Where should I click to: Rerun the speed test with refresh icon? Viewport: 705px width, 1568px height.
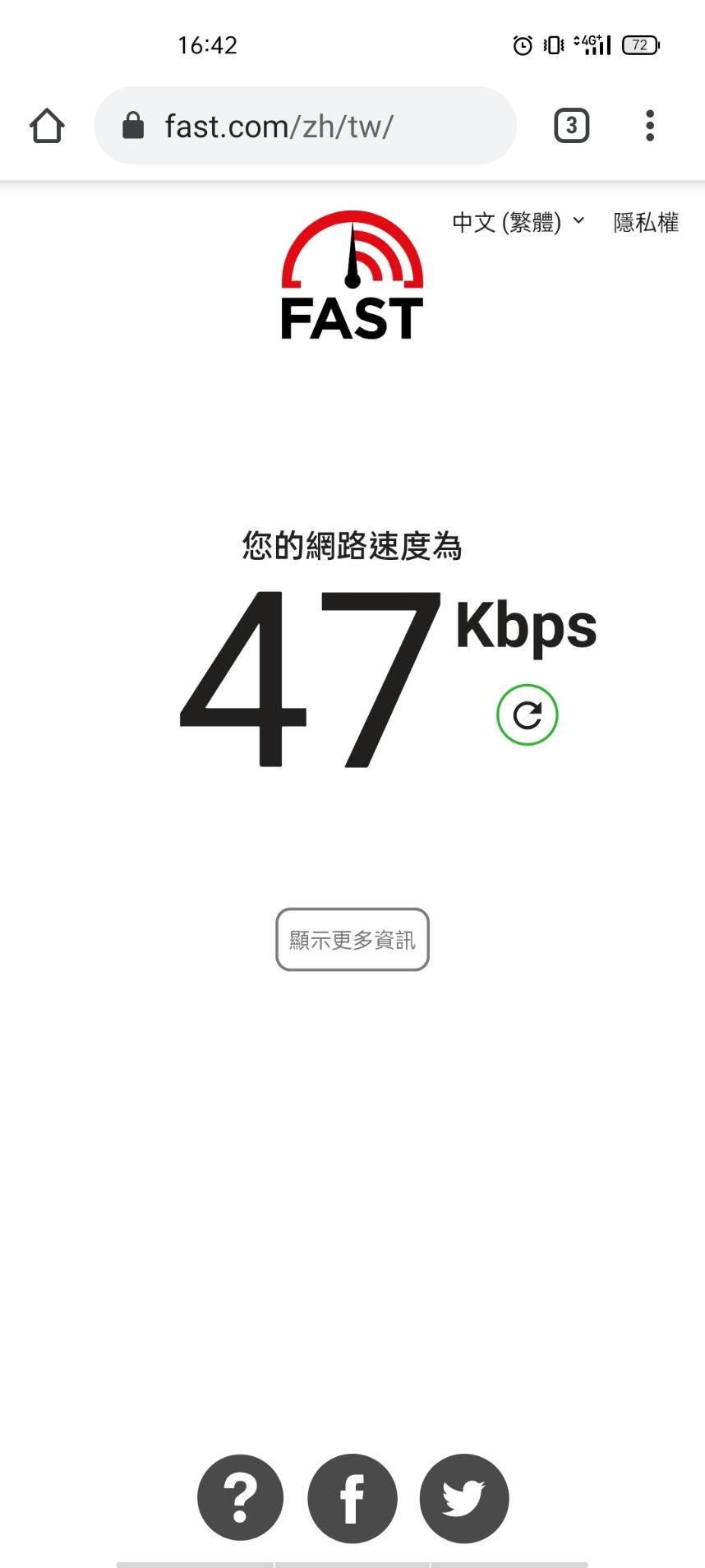click(527, 715)
